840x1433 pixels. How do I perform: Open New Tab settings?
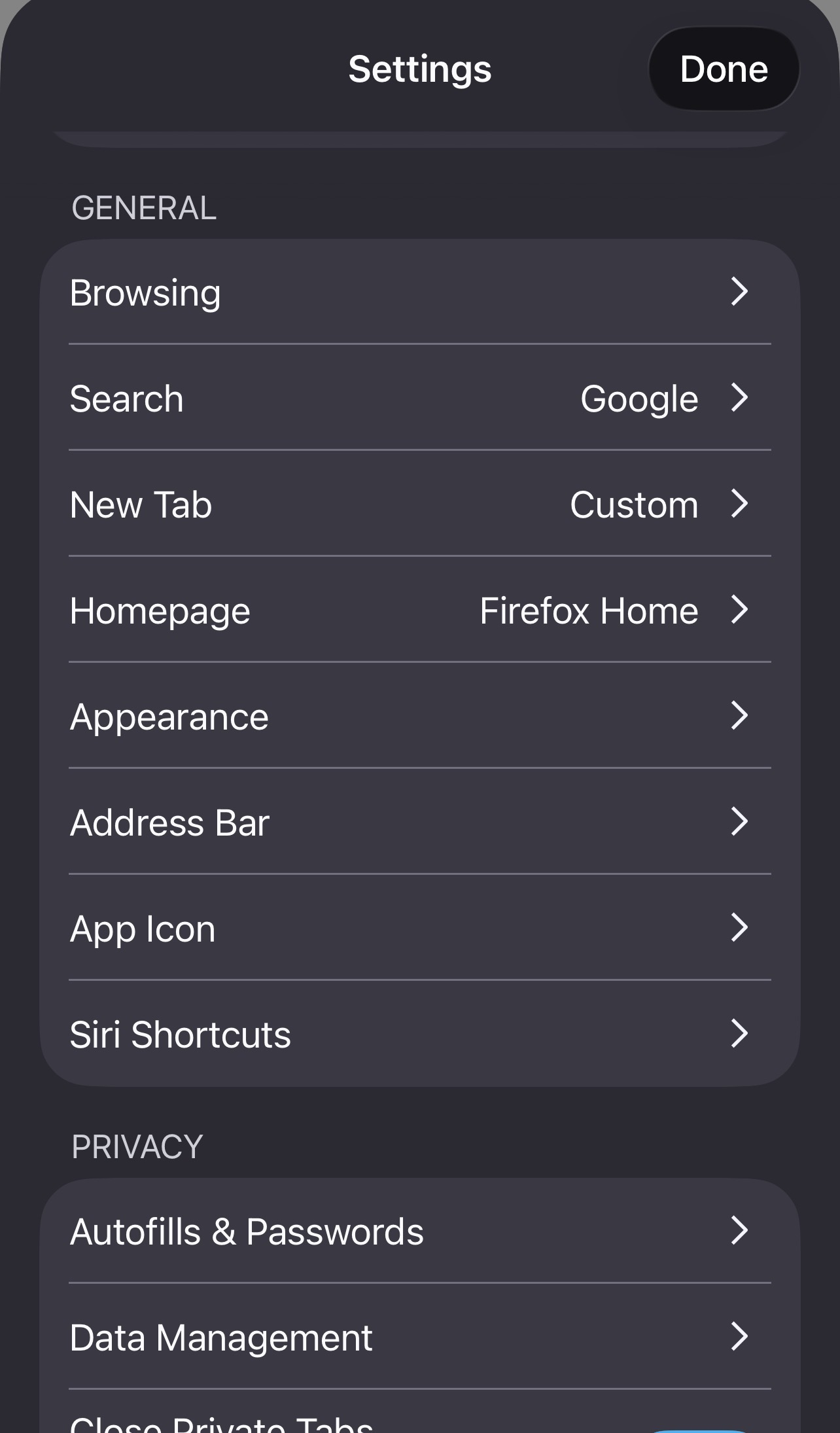(x=419, y=504)
